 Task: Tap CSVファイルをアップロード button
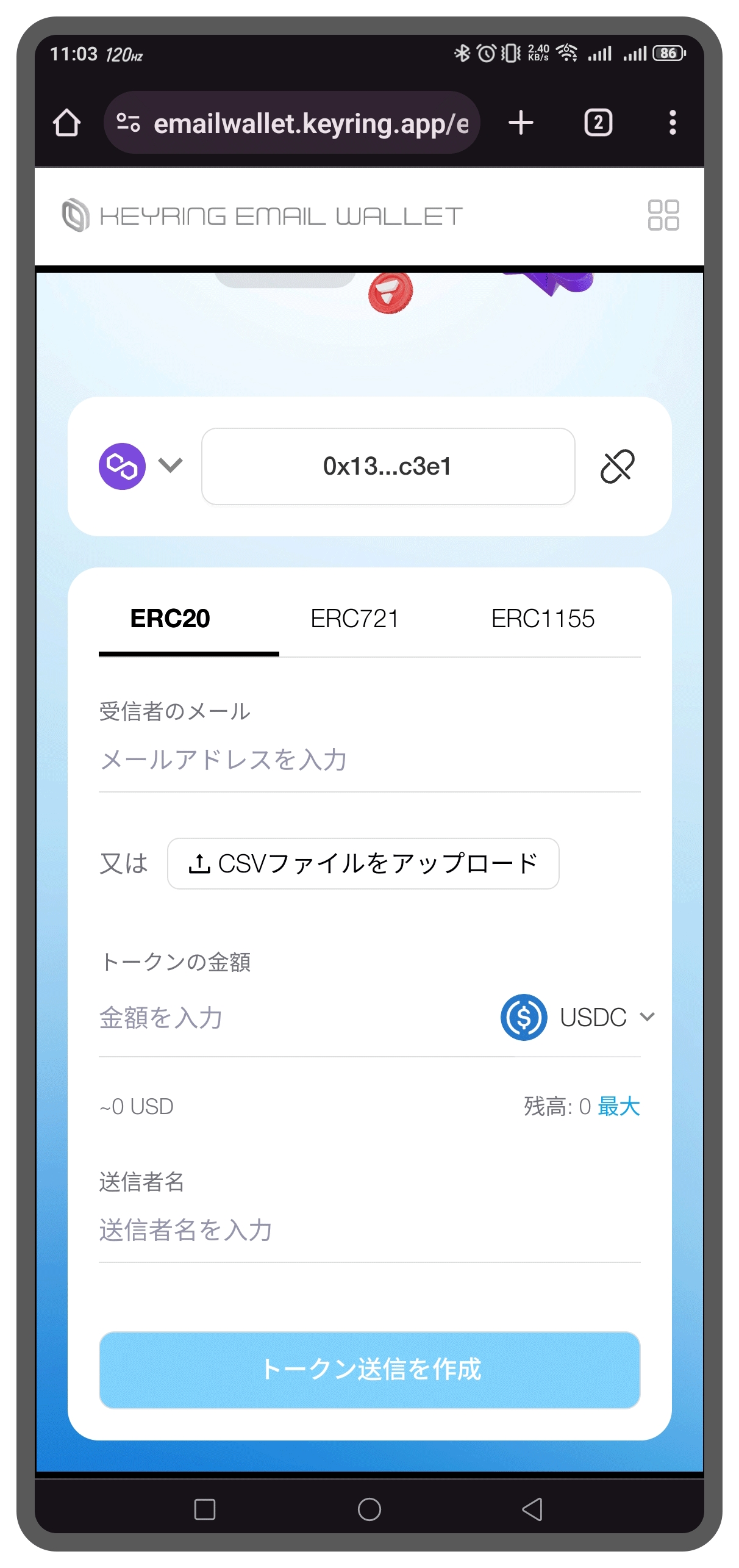(x=363, y=863)
